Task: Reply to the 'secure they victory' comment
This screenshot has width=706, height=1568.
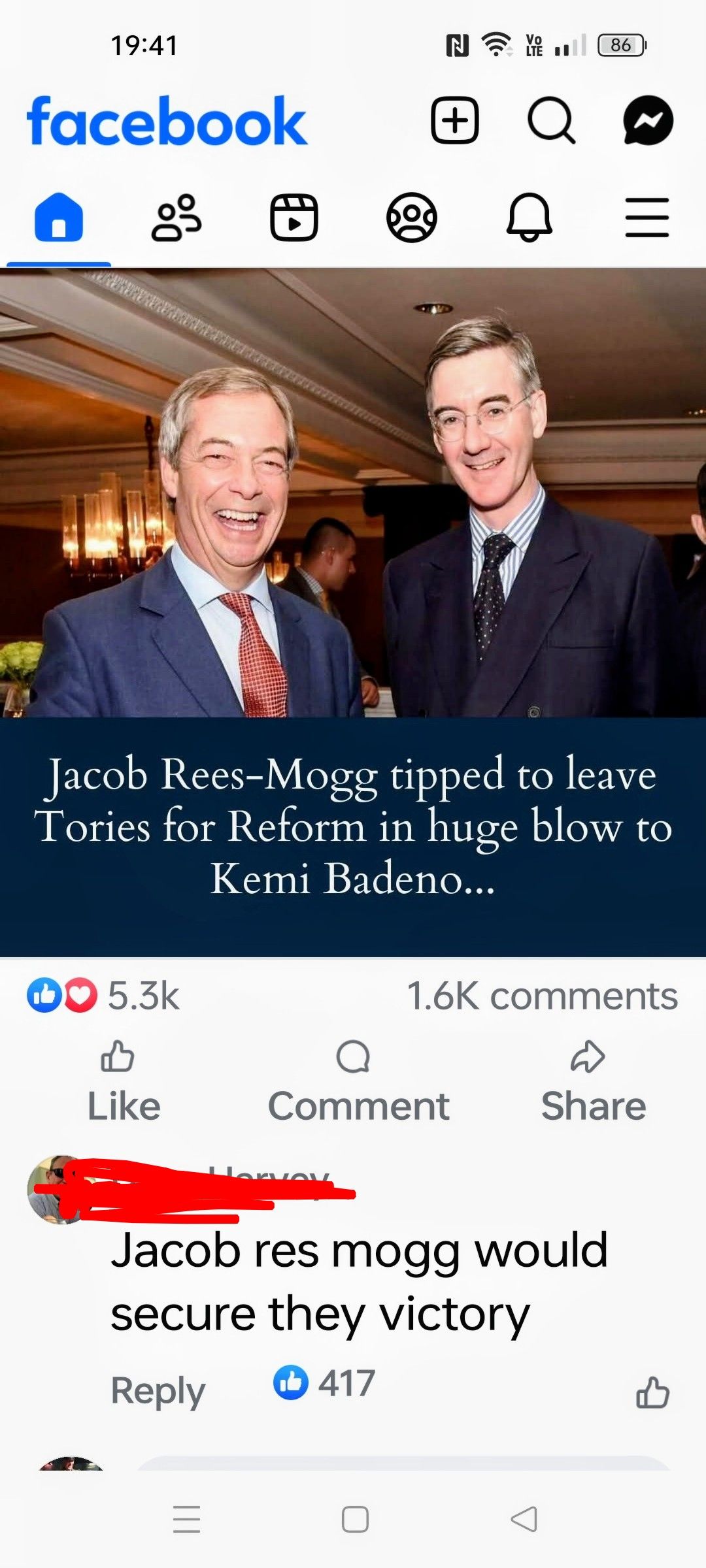Action: [158, 1389]
